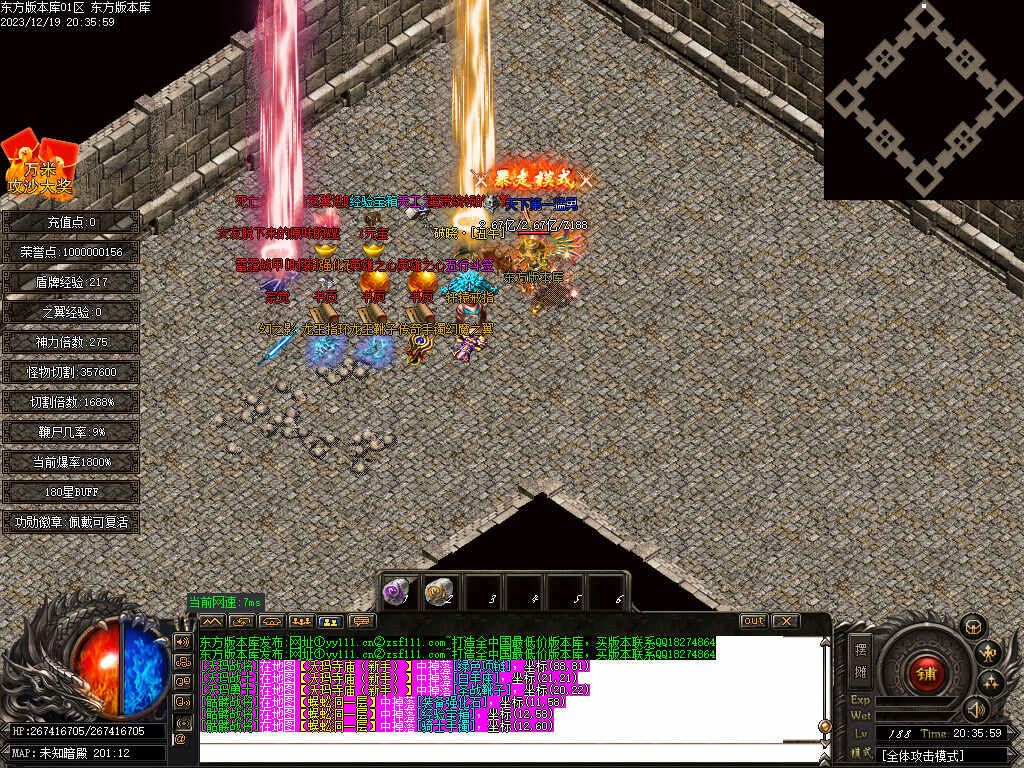Select quick slot 2 gold item
Viewport: 1024px width, 768px height.
[x=440, y=590]
